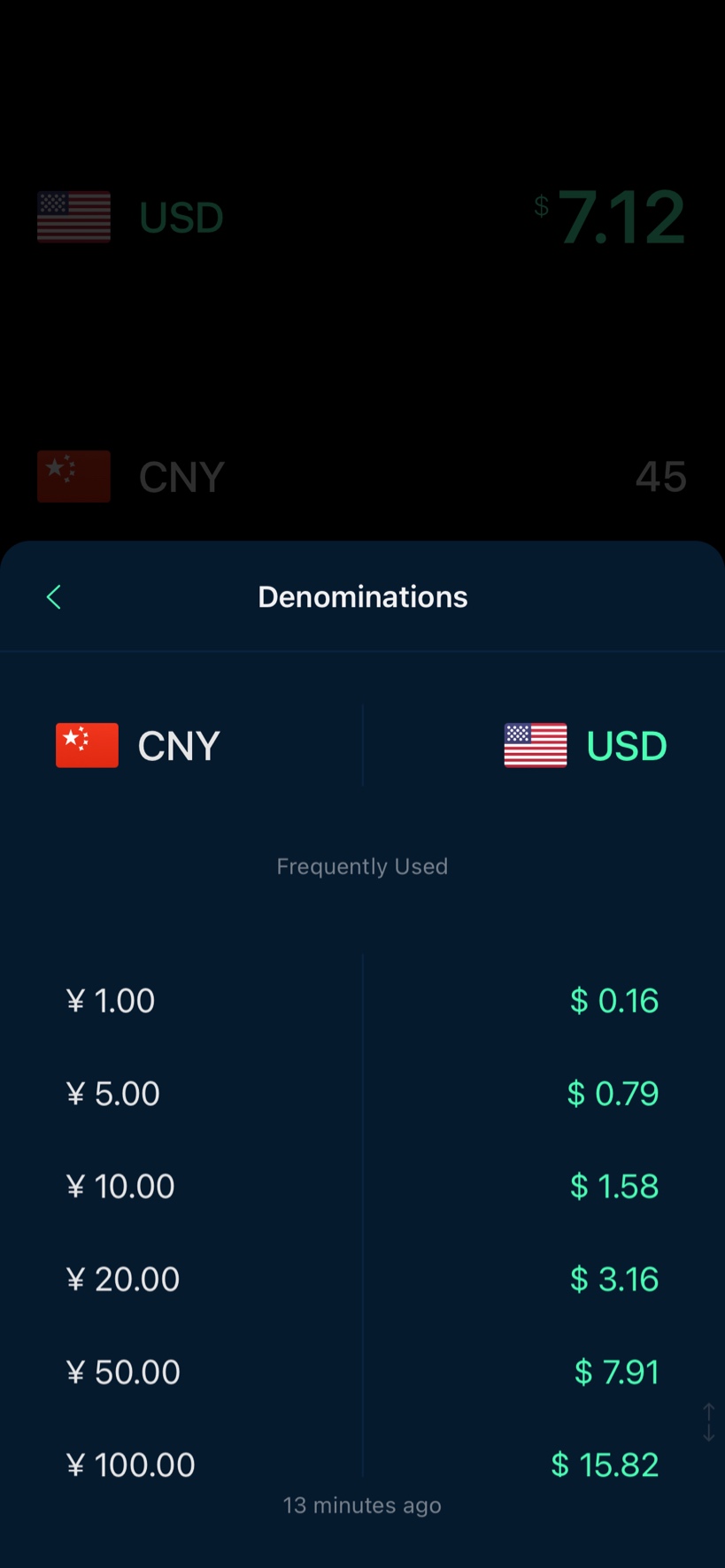Choose the ¥ 10.00 denomination row
Screen dimensions: 725x1568
pyautogui.click(x=362, y=1187)
